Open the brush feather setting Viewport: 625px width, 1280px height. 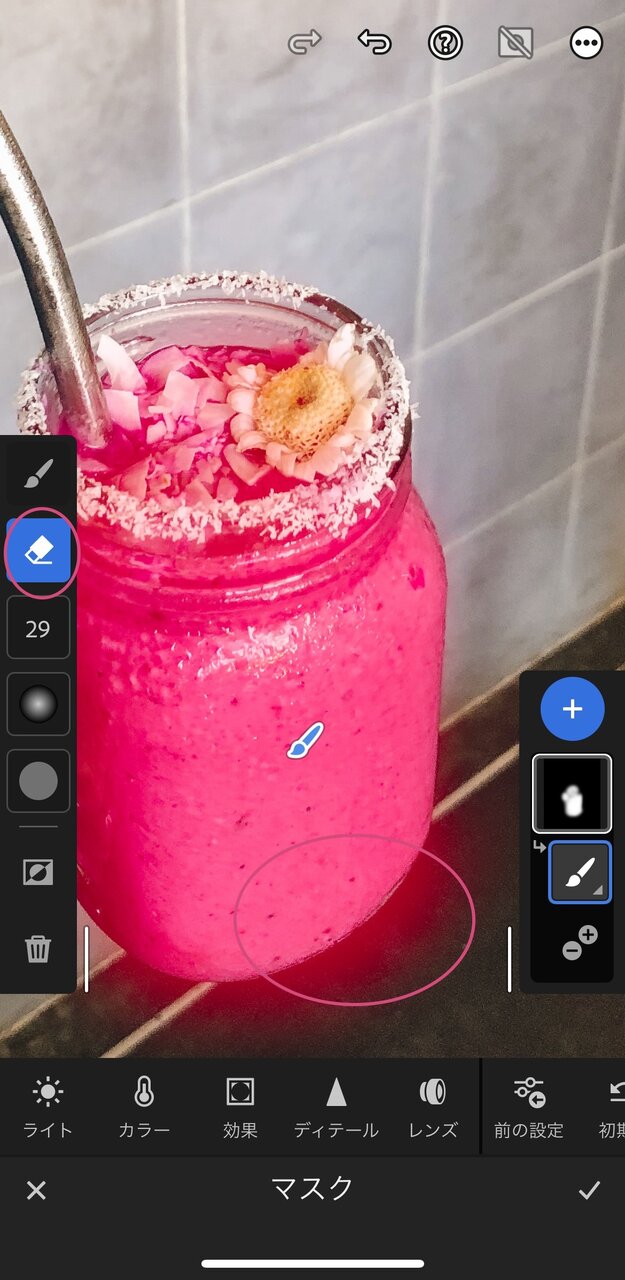pos(38,705)
